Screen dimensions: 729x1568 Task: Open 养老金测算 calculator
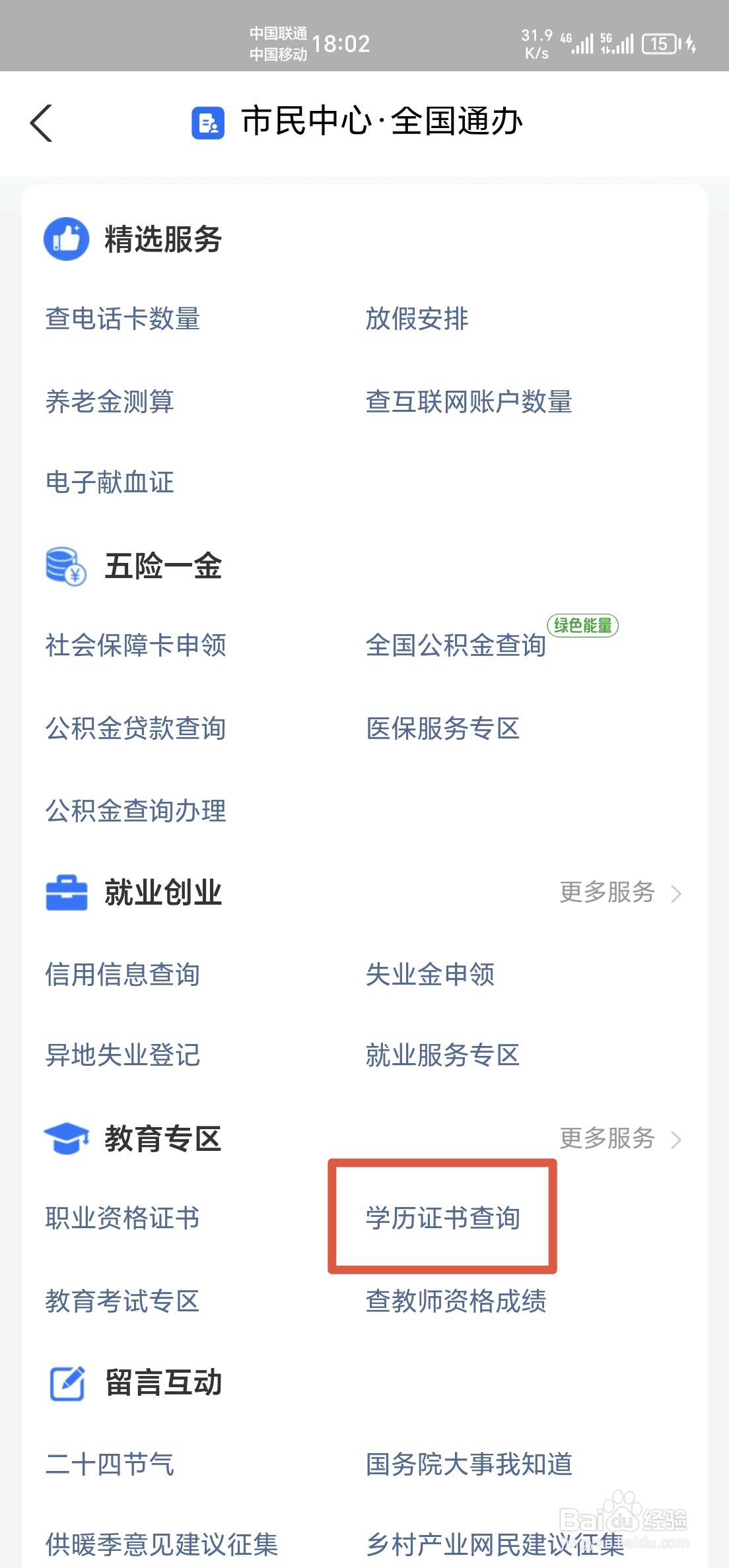[110, 401]
